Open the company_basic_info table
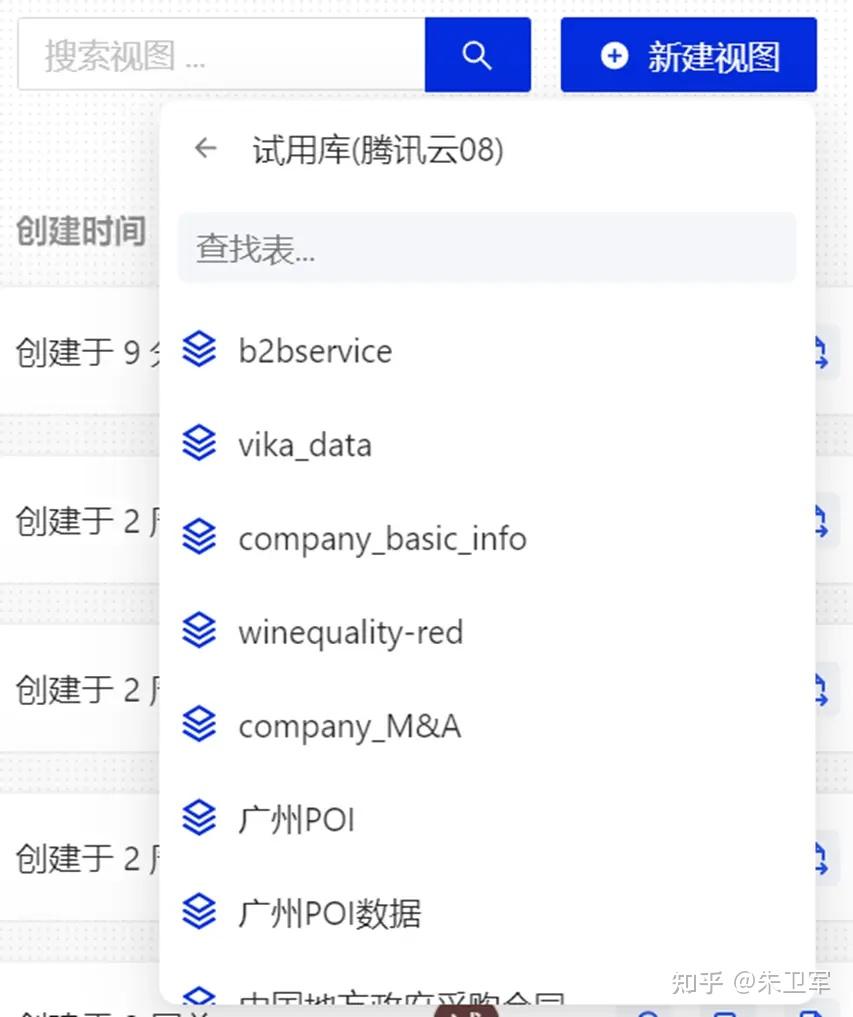Screen dimensions: 853x1017 click(382, 538)
